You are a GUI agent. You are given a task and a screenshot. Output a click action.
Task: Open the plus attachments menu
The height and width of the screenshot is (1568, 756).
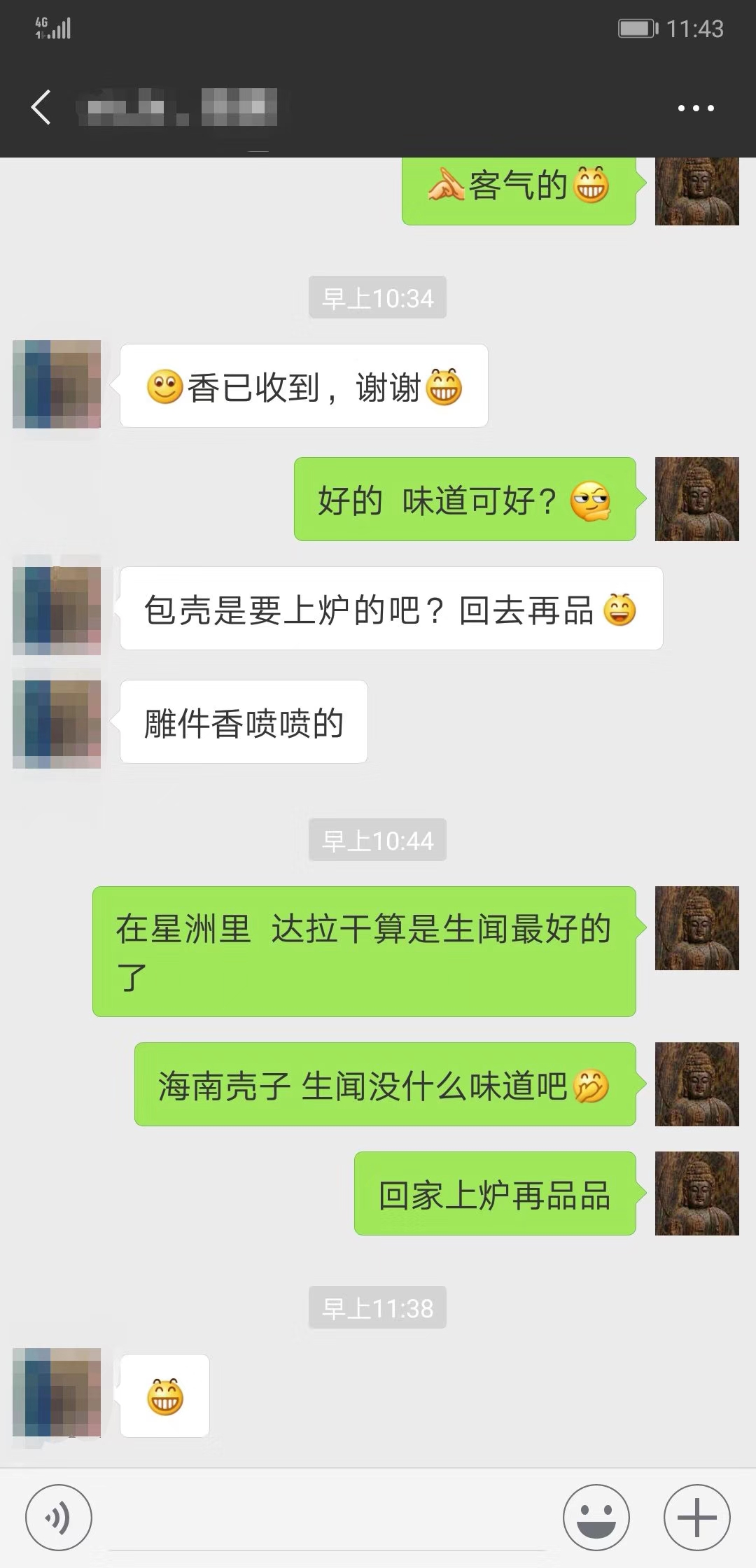[x=696, y=1518]
